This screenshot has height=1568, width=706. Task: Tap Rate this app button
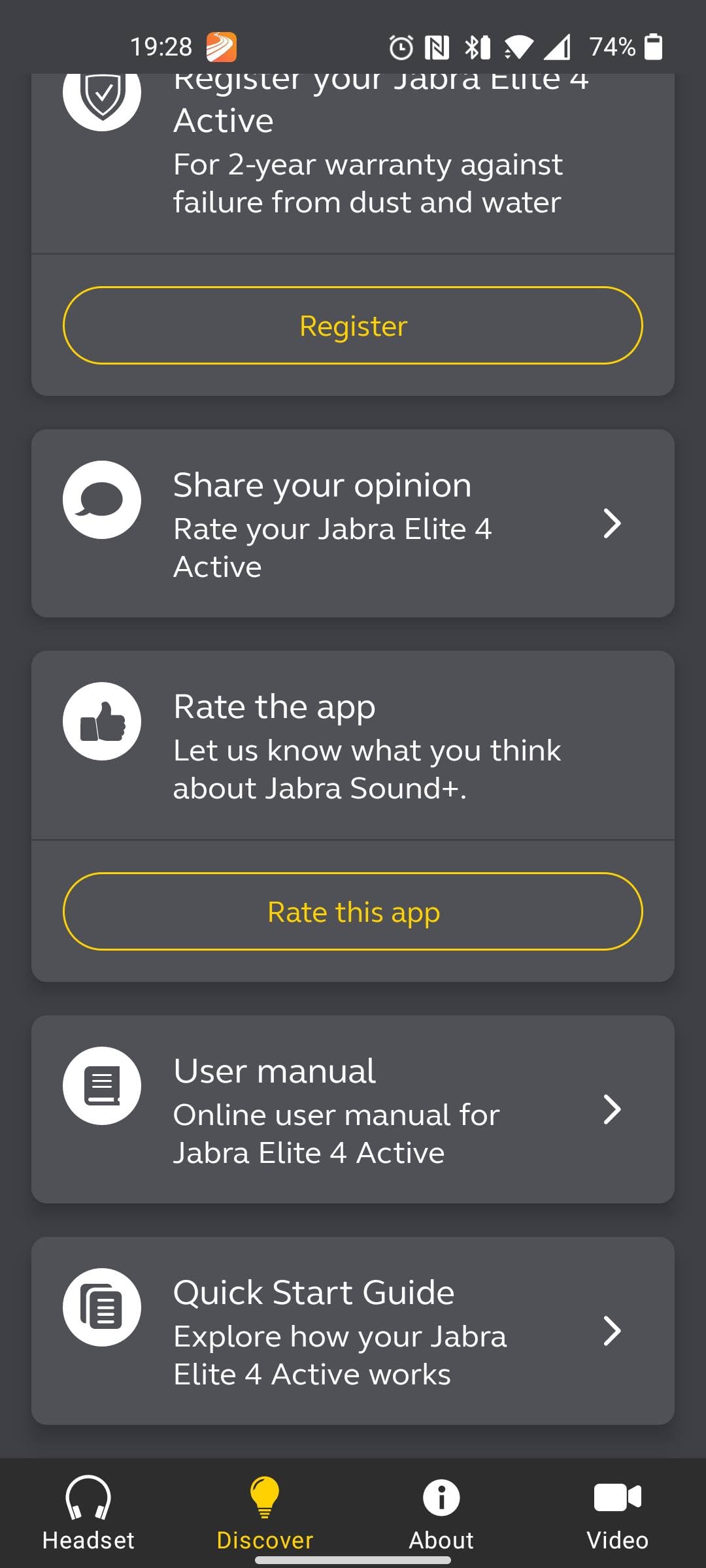[x=353, y=911]
